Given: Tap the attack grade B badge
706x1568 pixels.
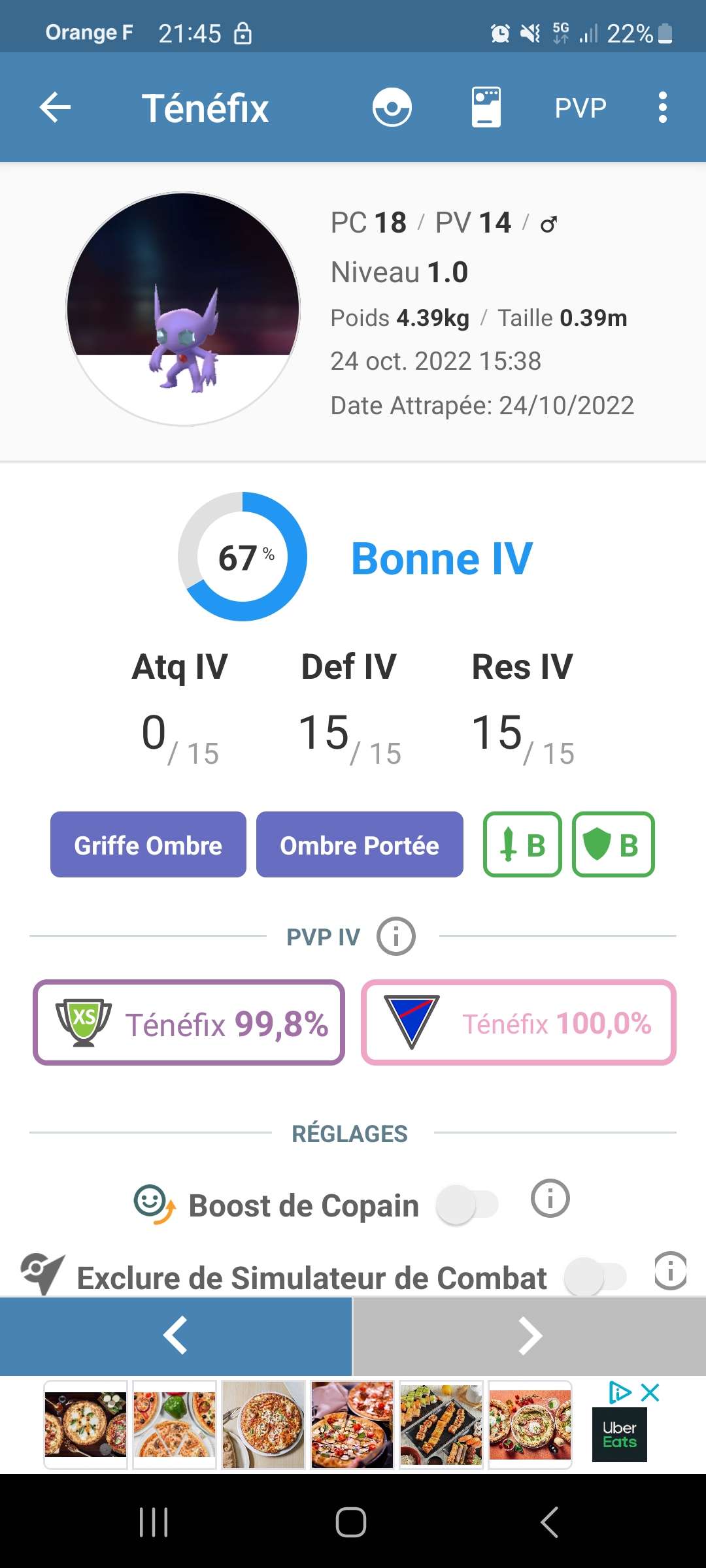Looking at the screenshot, I should (x=522, y=845).
